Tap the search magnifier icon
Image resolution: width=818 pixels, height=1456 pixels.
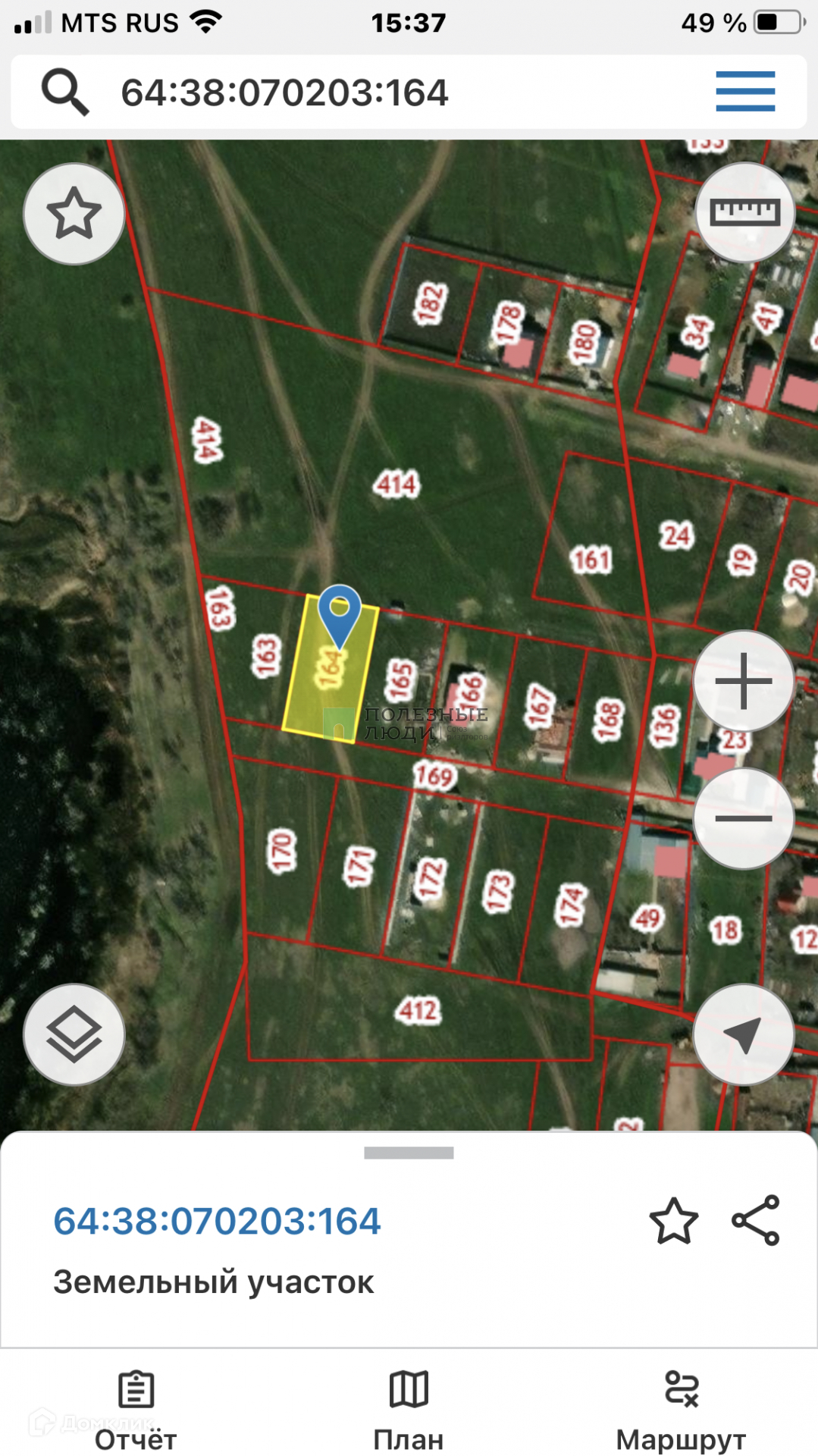pos(65,93)
